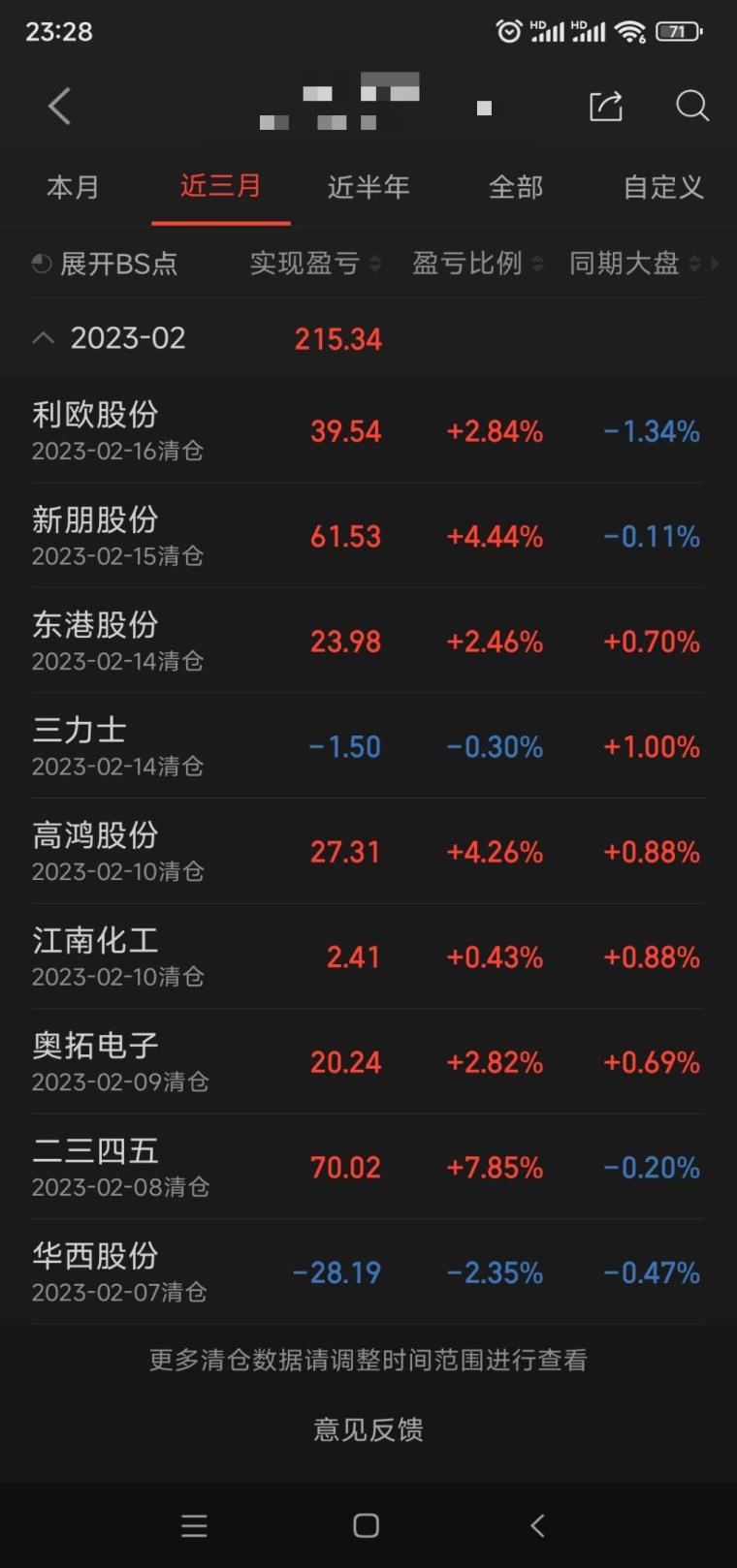The height and width of the screenshot is (1568, 737).
Task: View details of 三力士 trade
Action: pyautogui.click(x=368, y=746)
